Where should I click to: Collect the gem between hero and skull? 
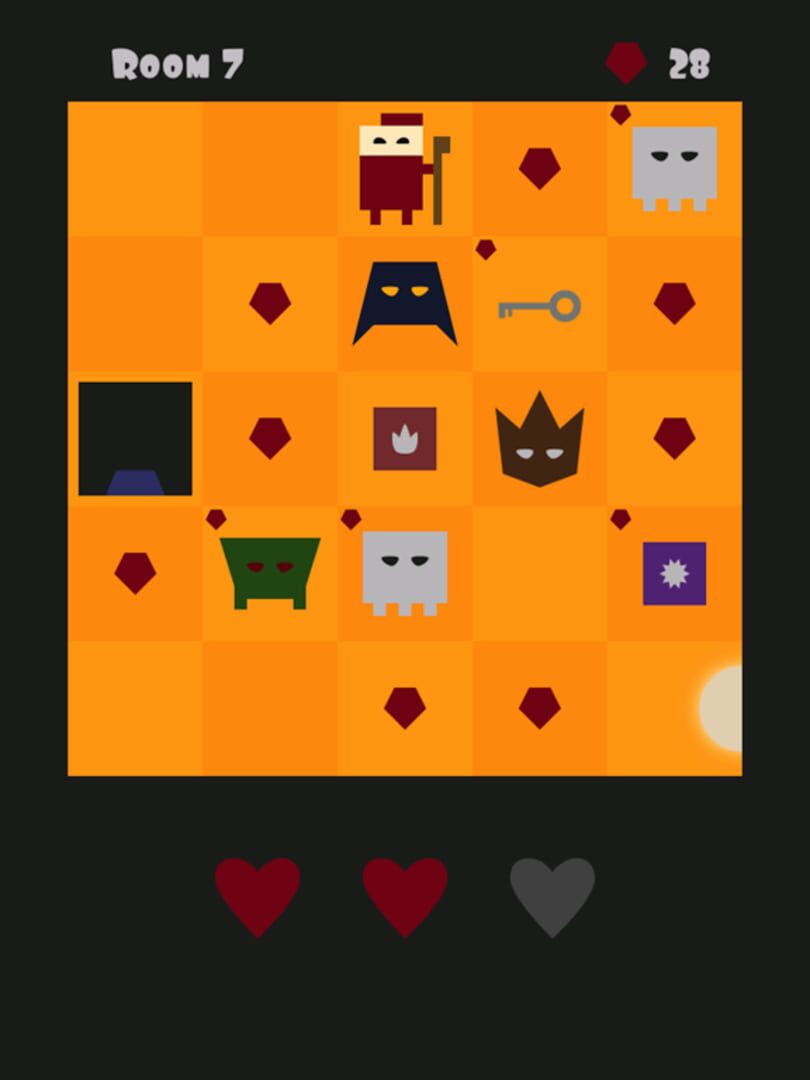pos(539,168)
